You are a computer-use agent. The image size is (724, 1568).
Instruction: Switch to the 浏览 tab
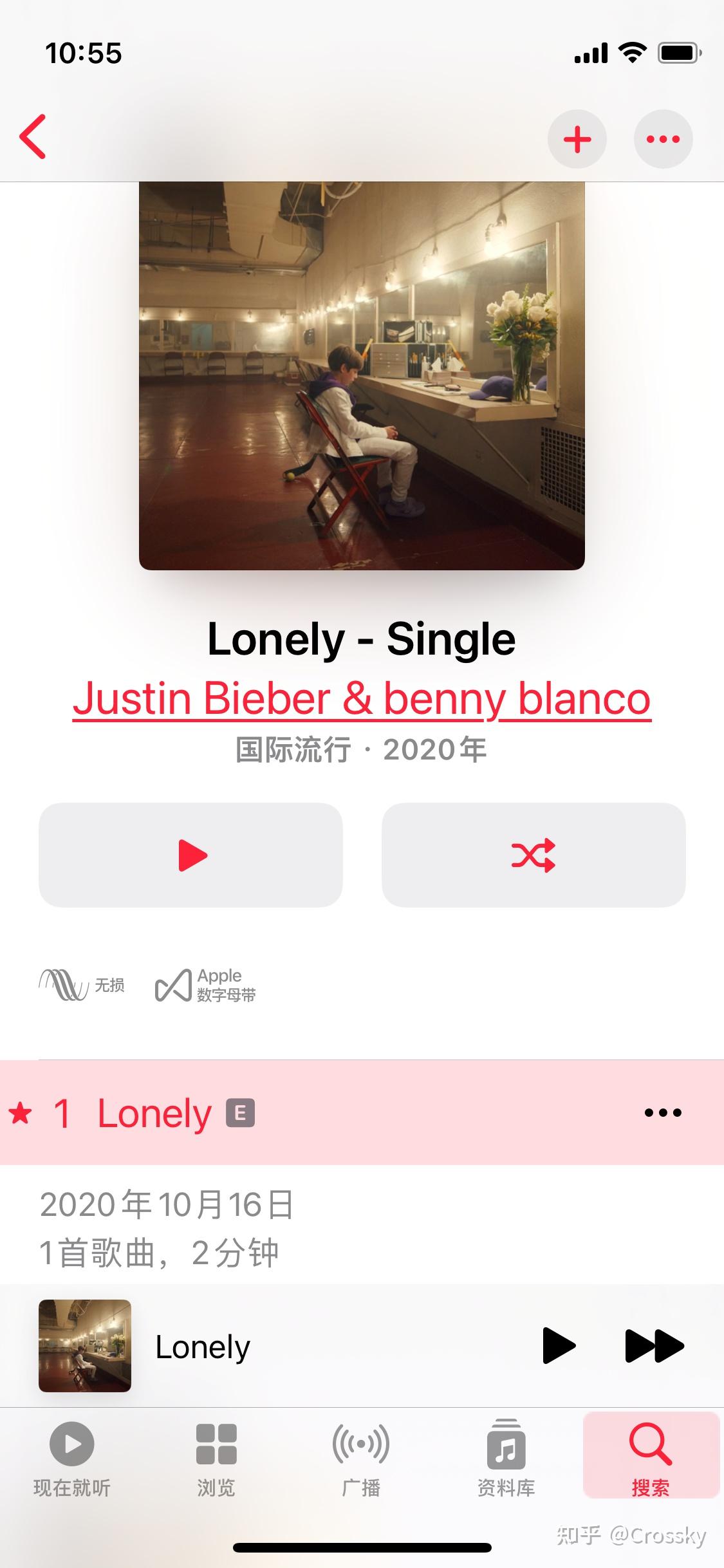pos(216,1458)
